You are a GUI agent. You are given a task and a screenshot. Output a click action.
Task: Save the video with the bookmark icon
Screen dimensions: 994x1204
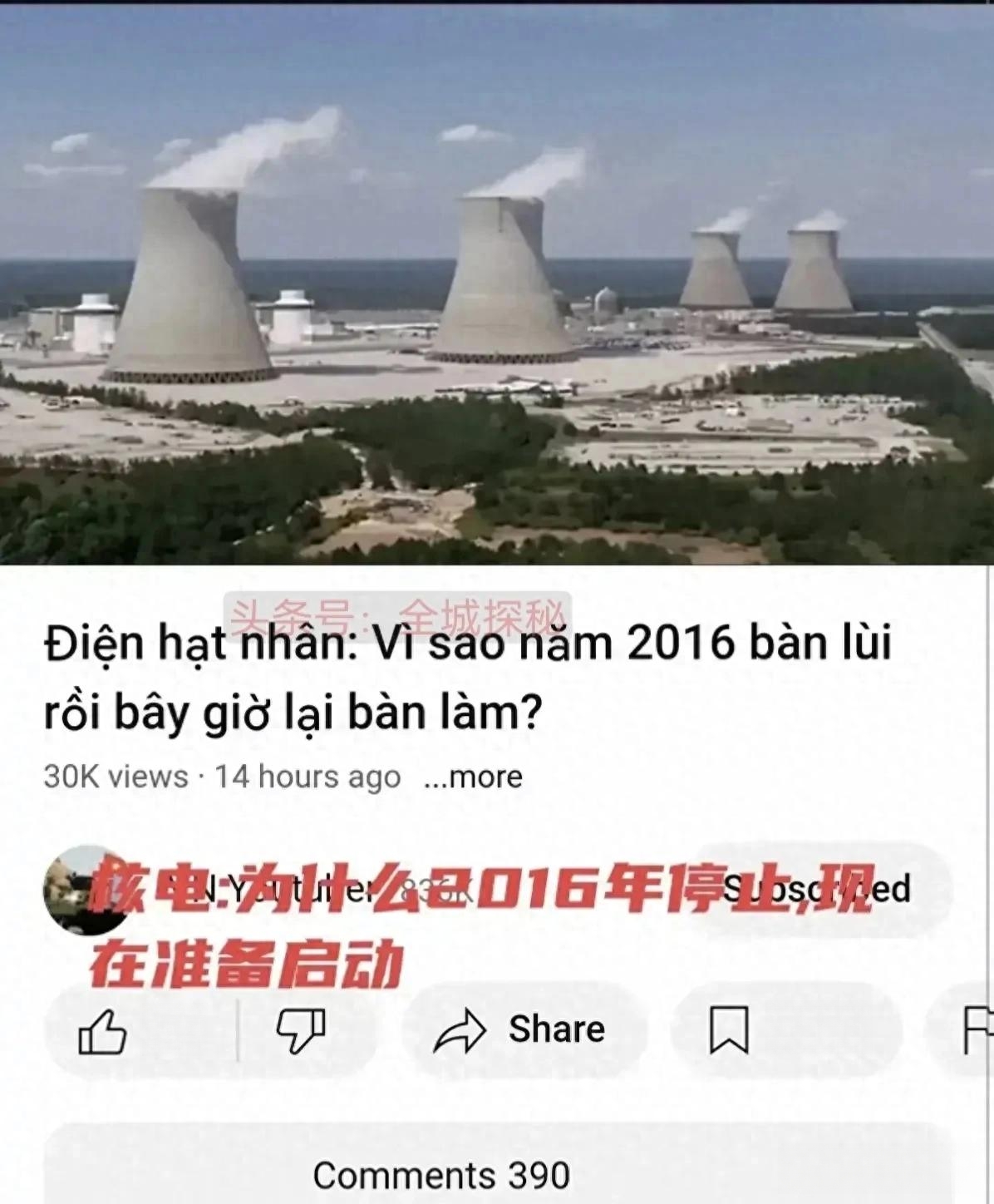[x=729, y=1030]
